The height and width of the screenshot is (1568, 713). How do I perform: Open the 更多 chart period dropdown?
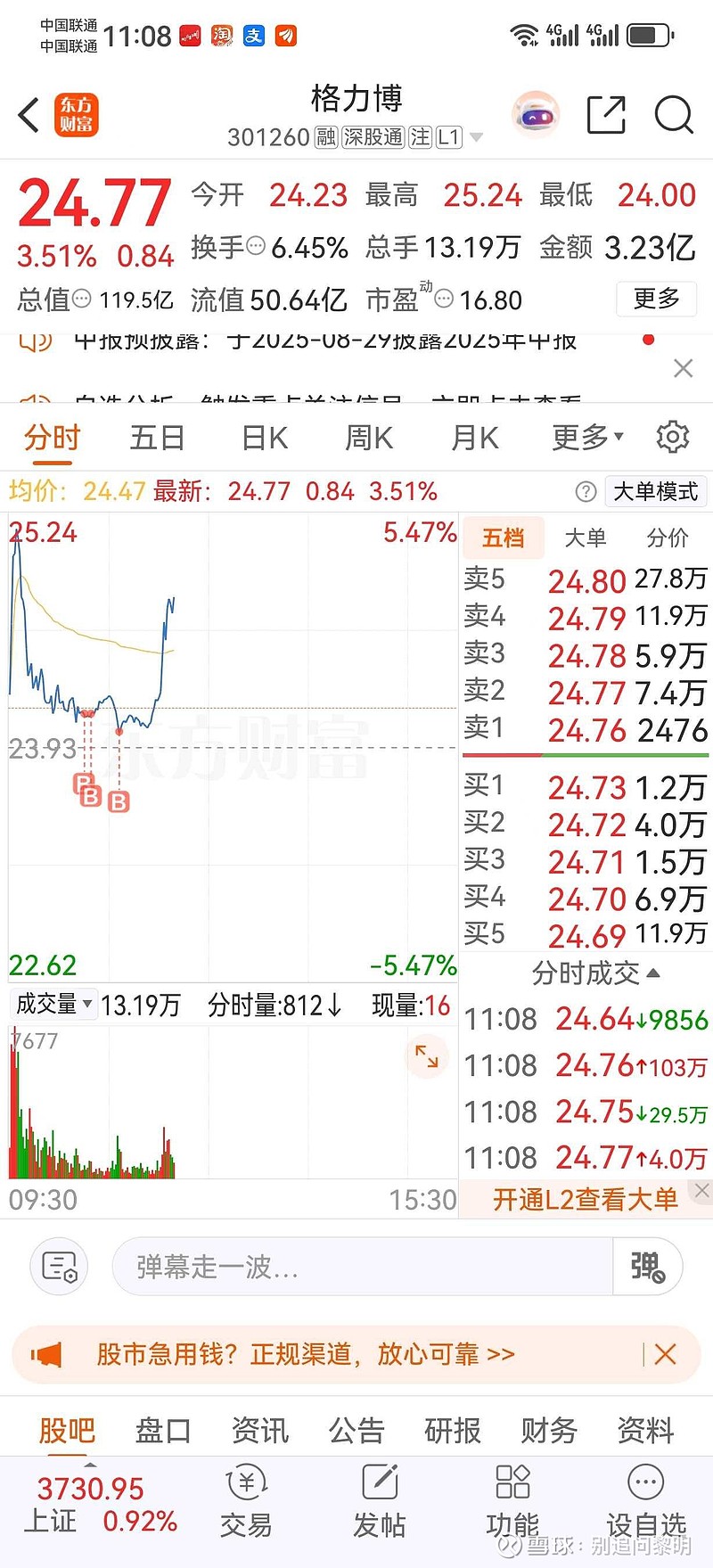pos(588,438)
